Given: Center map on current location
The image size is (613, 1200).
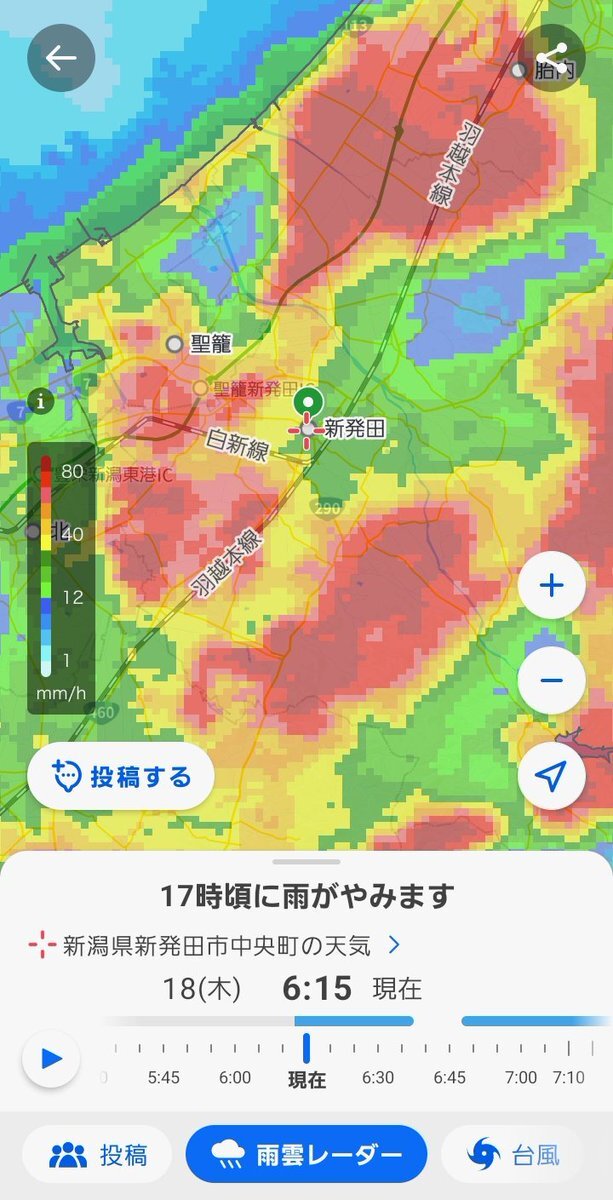Looking at the screenshot, I should [x=551, y=775].
